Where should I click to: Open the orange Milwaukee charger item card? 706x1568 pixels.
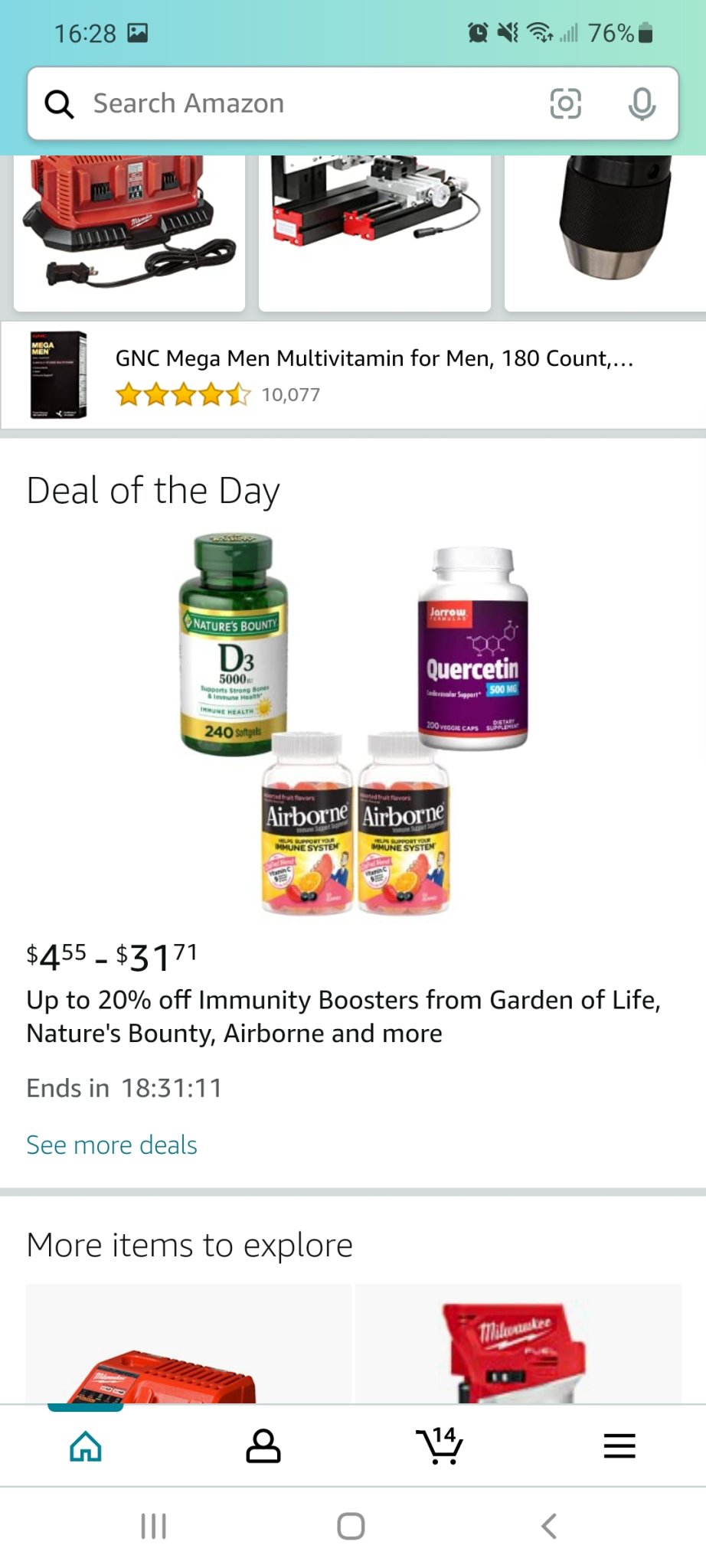[x=188, y=1347]
